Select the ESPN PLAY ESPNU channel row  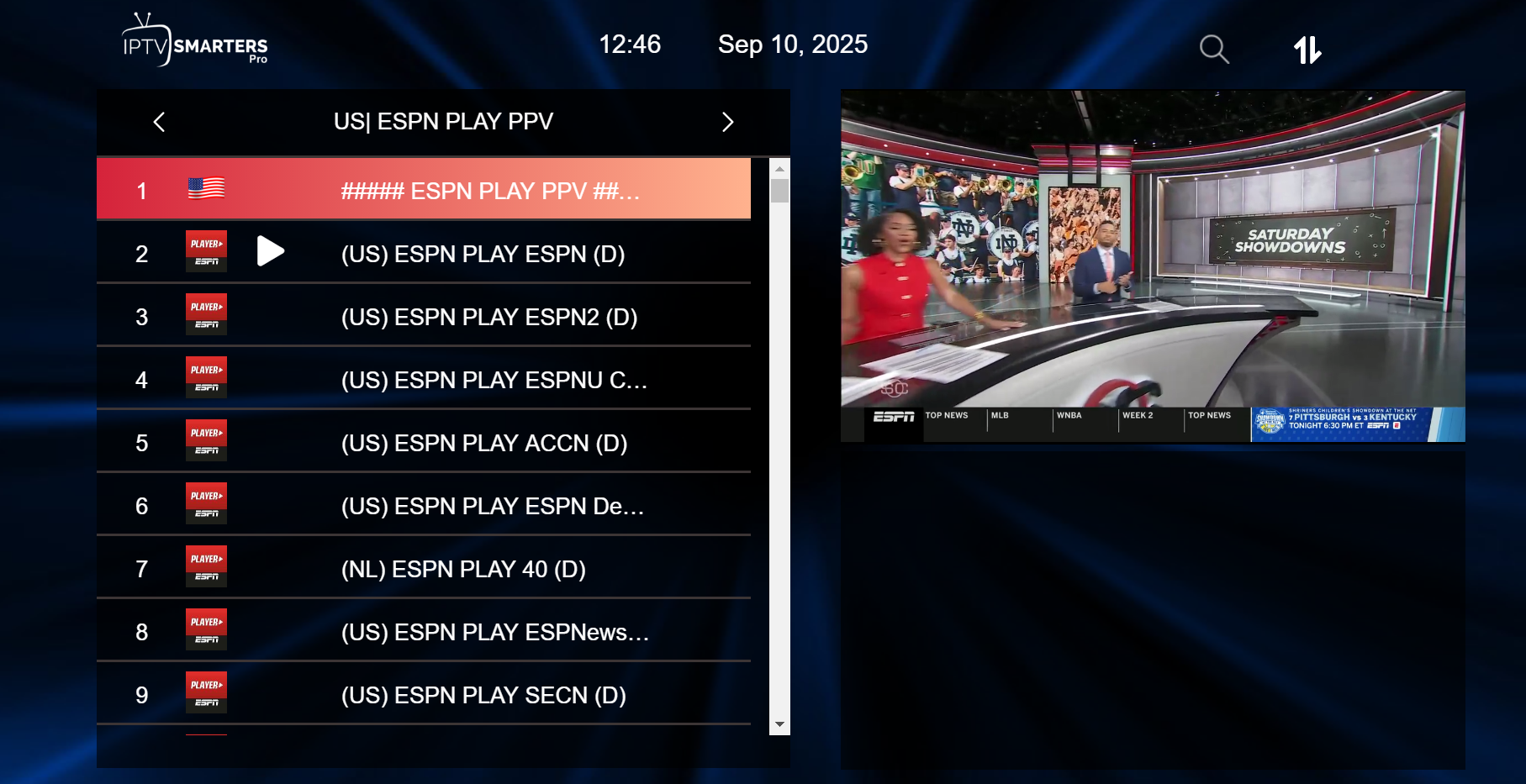pyautogui.click(x=424, y=380)
